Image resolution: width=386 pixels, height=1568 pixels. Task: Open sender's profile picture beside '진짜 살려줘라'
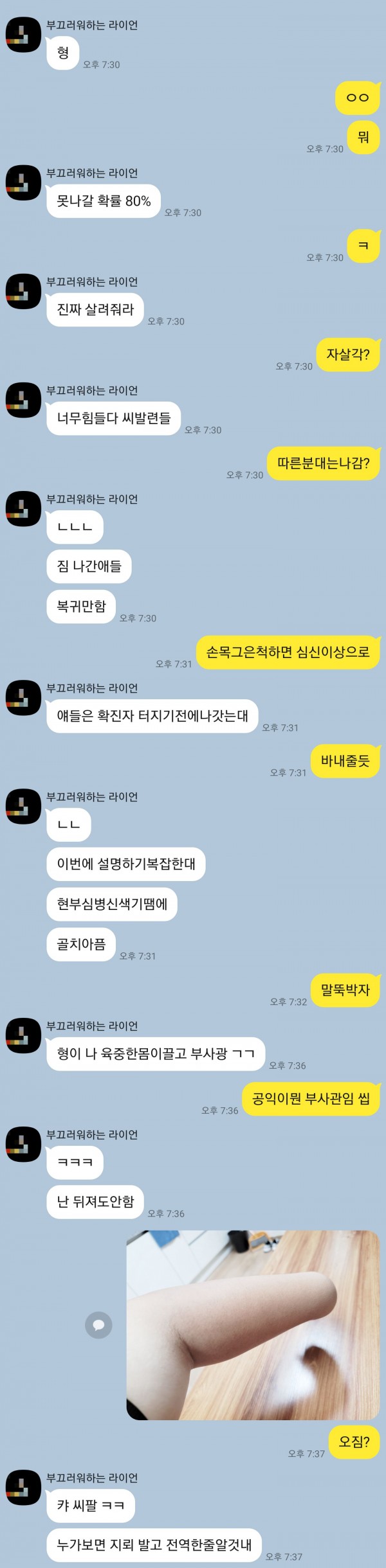tap(23, 291)
